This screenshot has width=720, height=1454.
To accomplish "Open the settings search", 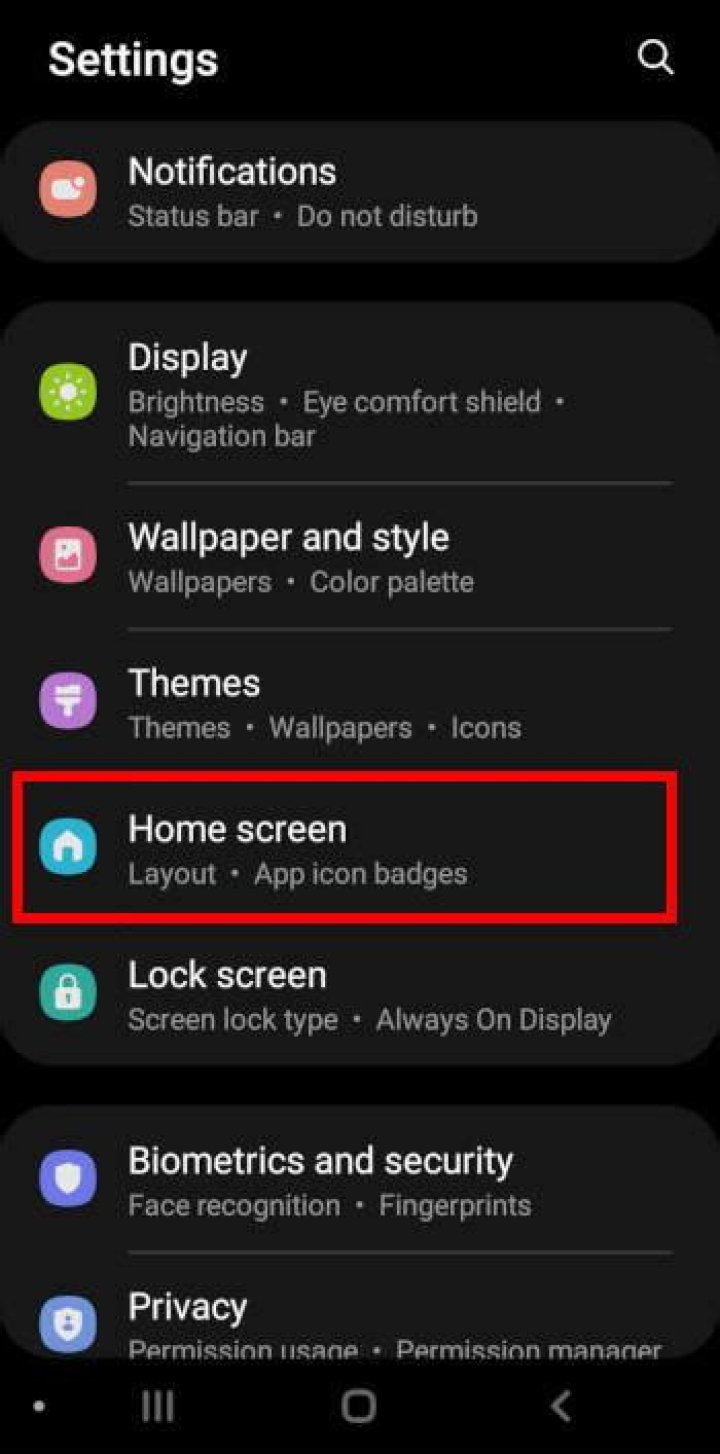I will (655, 57).
